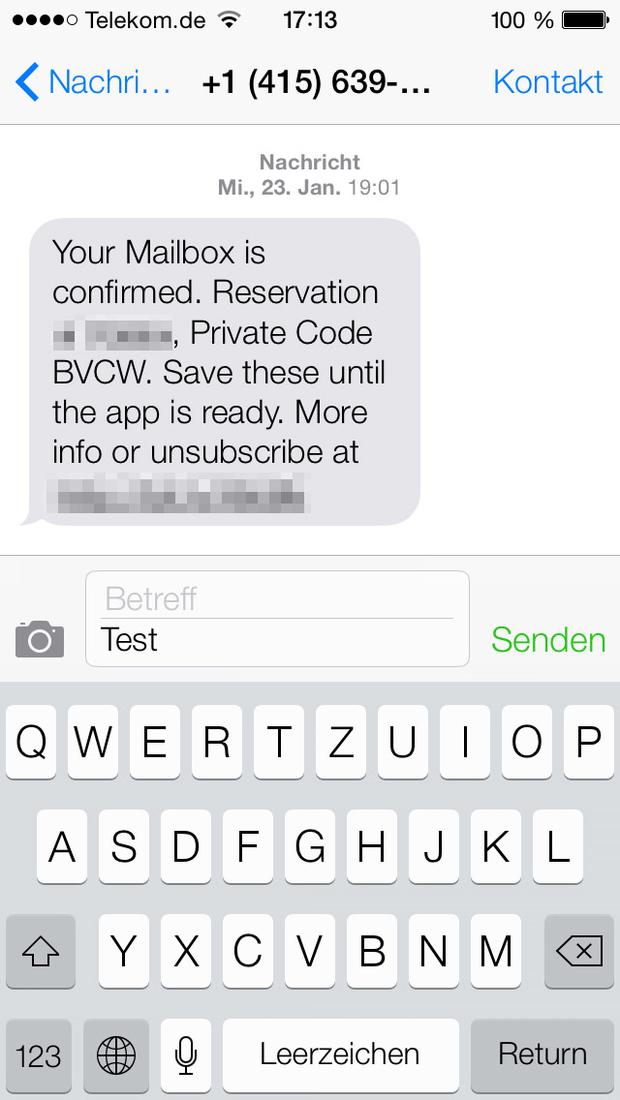Screen dimensions: 620x1100
Task: Open the Kontakt details
Action: pyautogui.click(x=548, y=82)
